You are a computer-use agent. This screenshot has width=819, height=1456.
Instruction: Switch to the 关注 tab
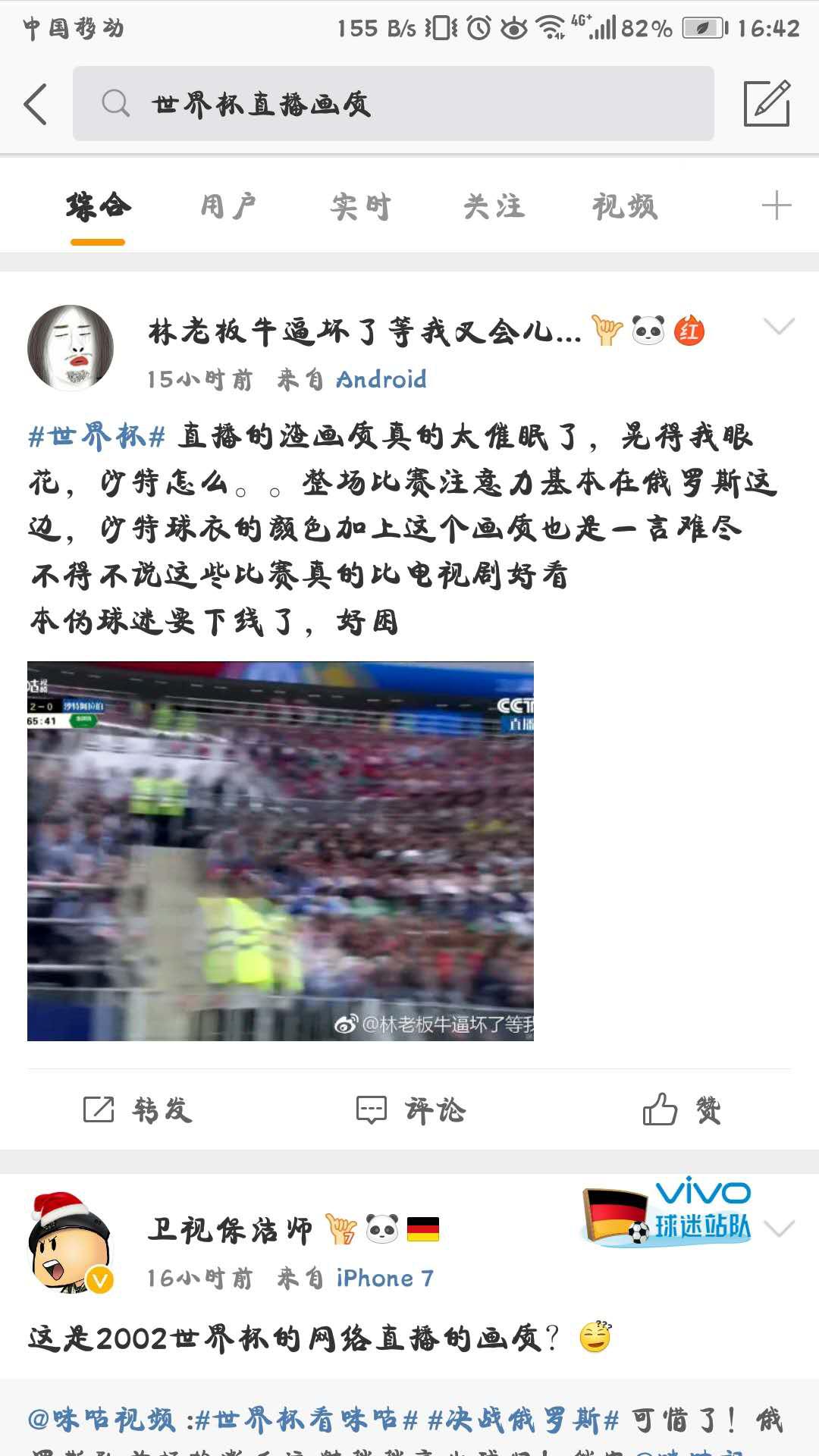click(494, 206)
